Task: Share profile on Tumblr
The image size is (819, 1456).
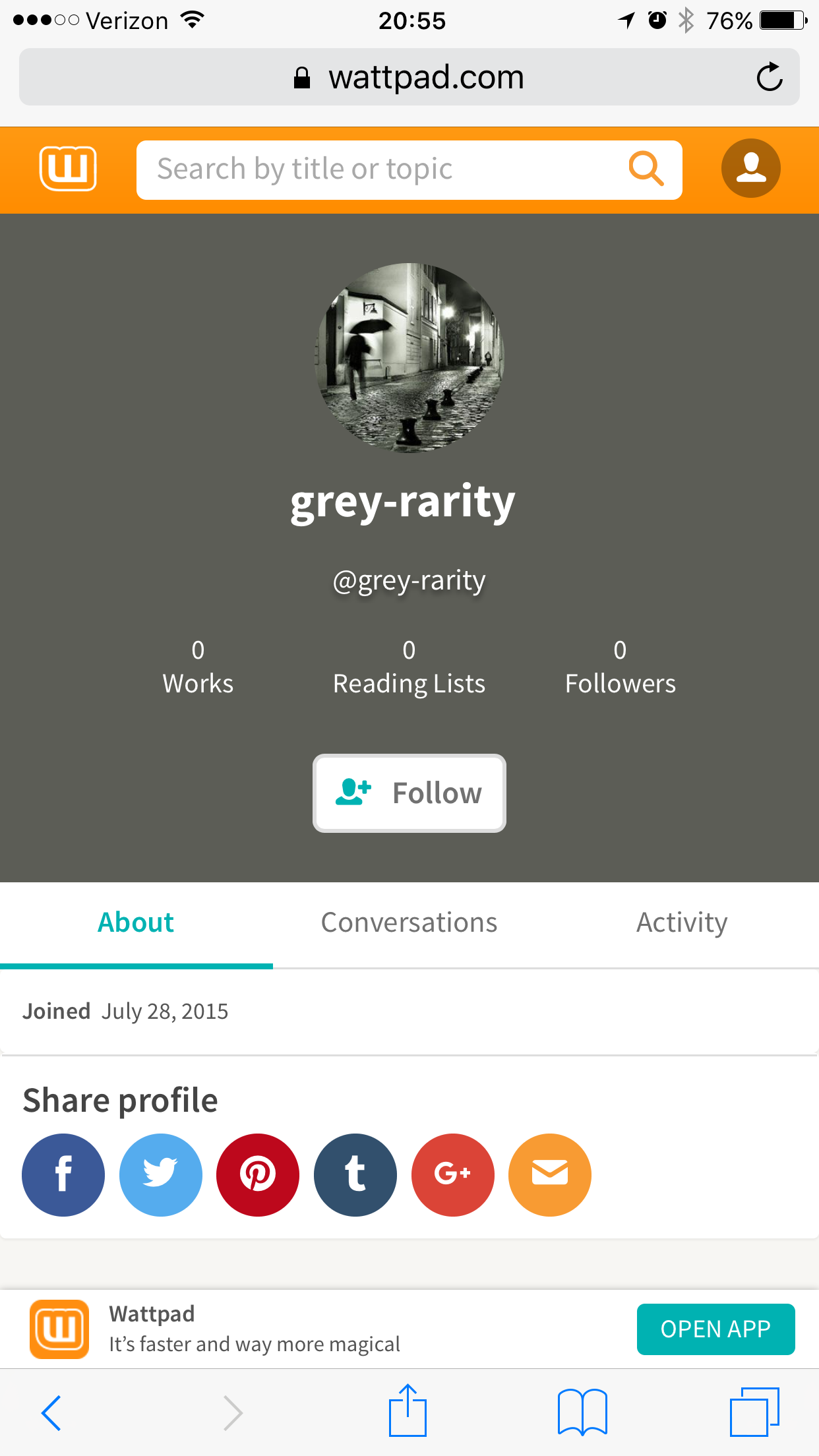Action: tap(355, 1174)
